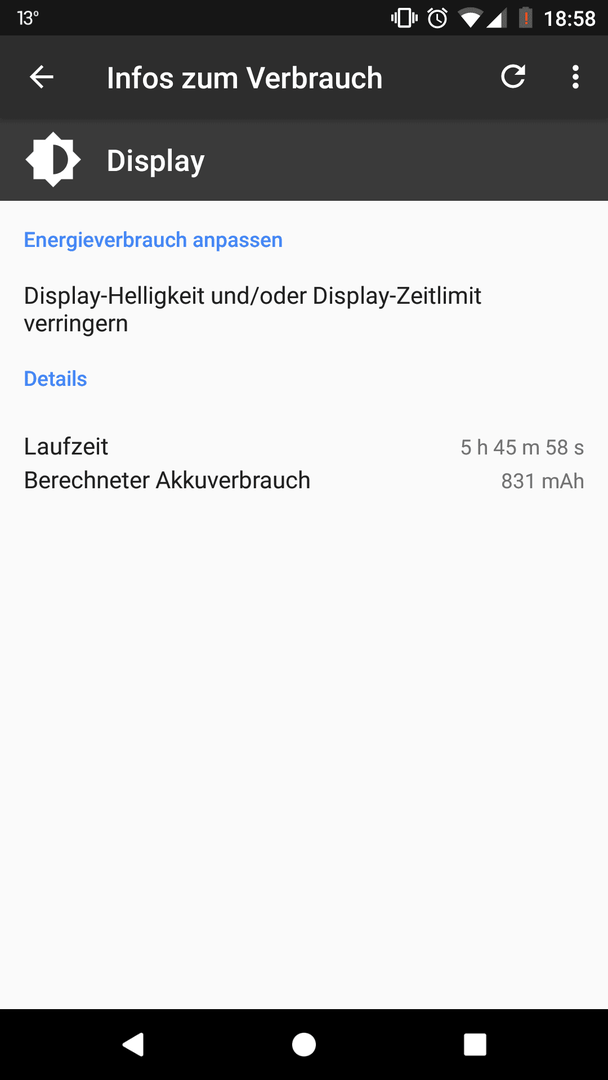Open Display-Helligkeit und Display-Zeitlimit verringern

[x=304, y=310]
